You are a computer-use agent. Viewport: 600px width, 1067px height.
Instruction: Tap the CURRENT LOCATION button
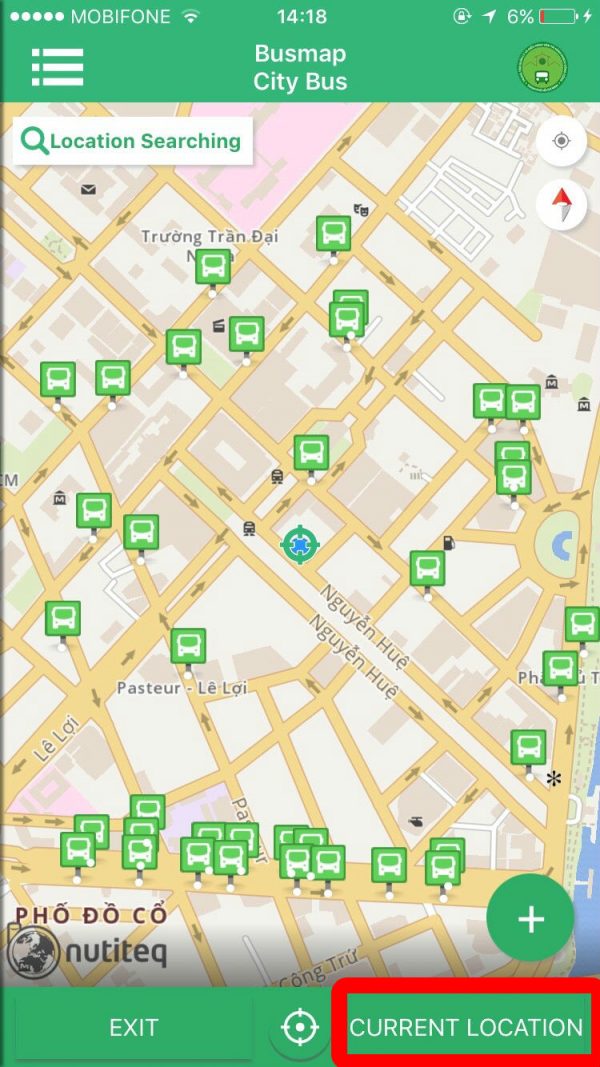tap(466, 1027)
